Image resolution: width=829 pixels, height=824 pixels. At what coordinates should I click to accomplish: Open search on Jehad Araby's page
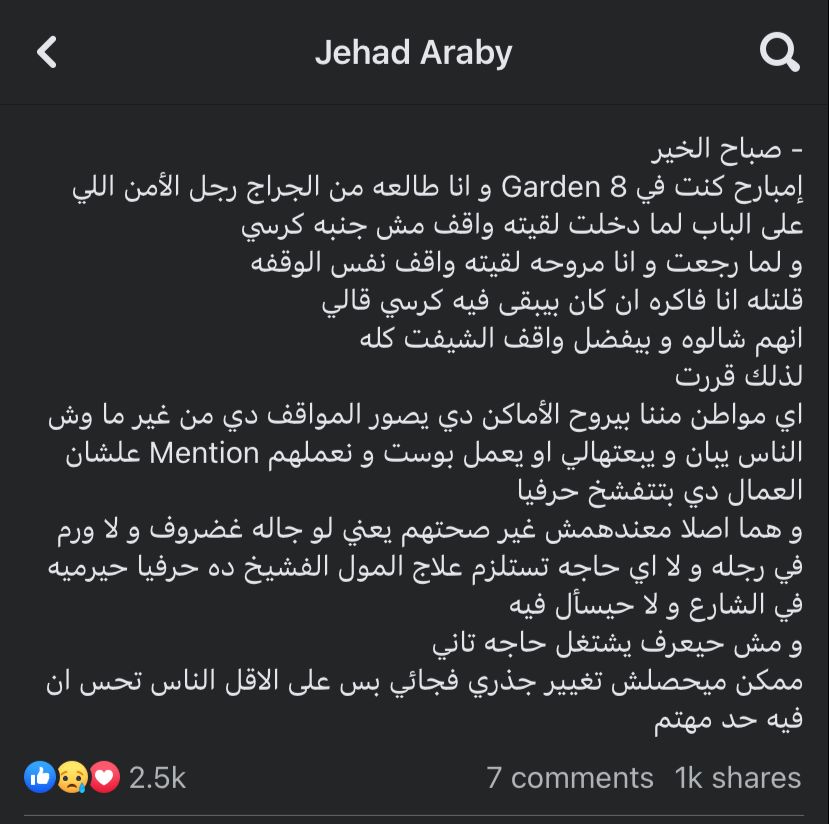point(779,52)
